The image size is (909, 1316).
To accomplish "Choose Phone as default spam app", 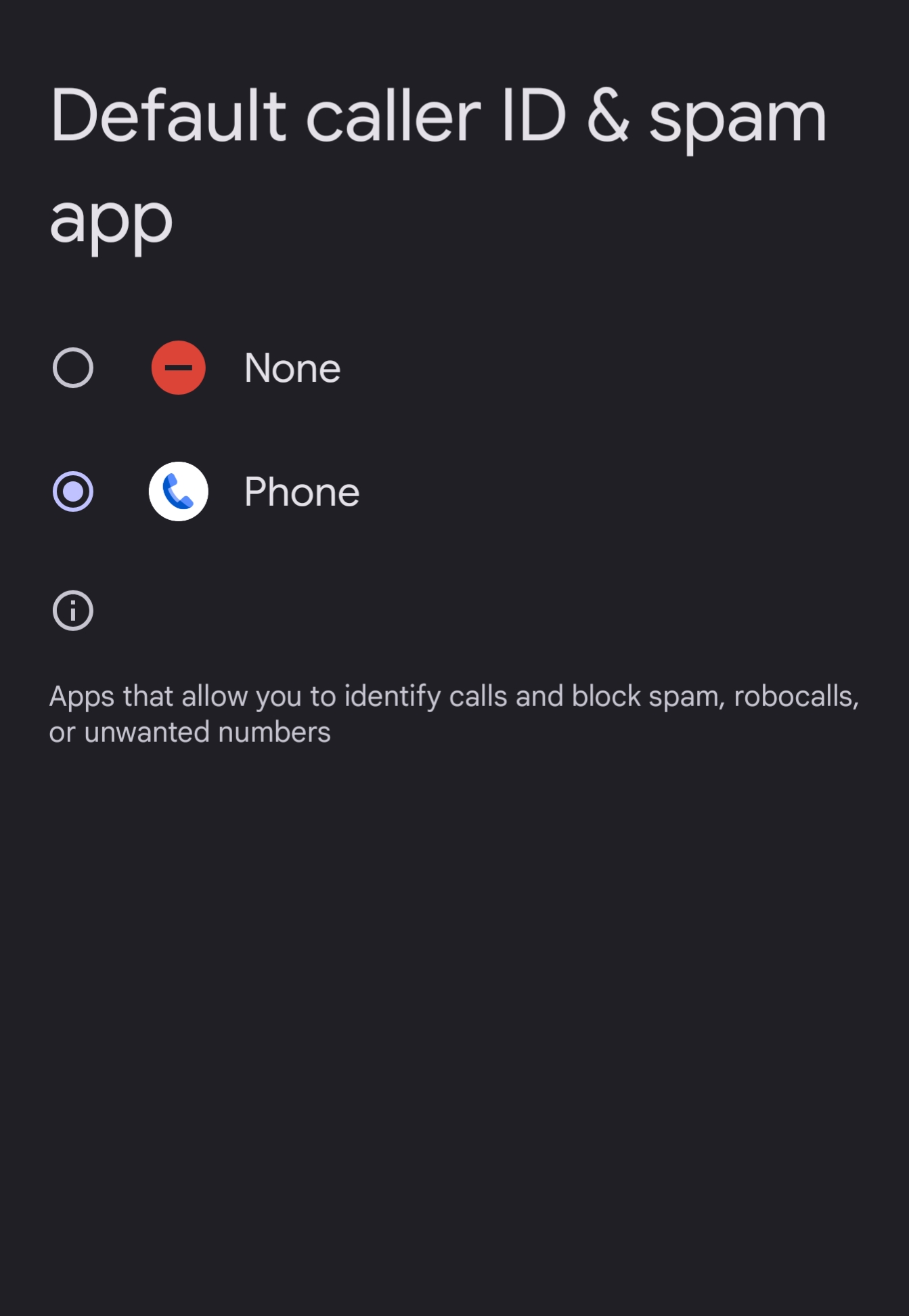I will 73,491.
